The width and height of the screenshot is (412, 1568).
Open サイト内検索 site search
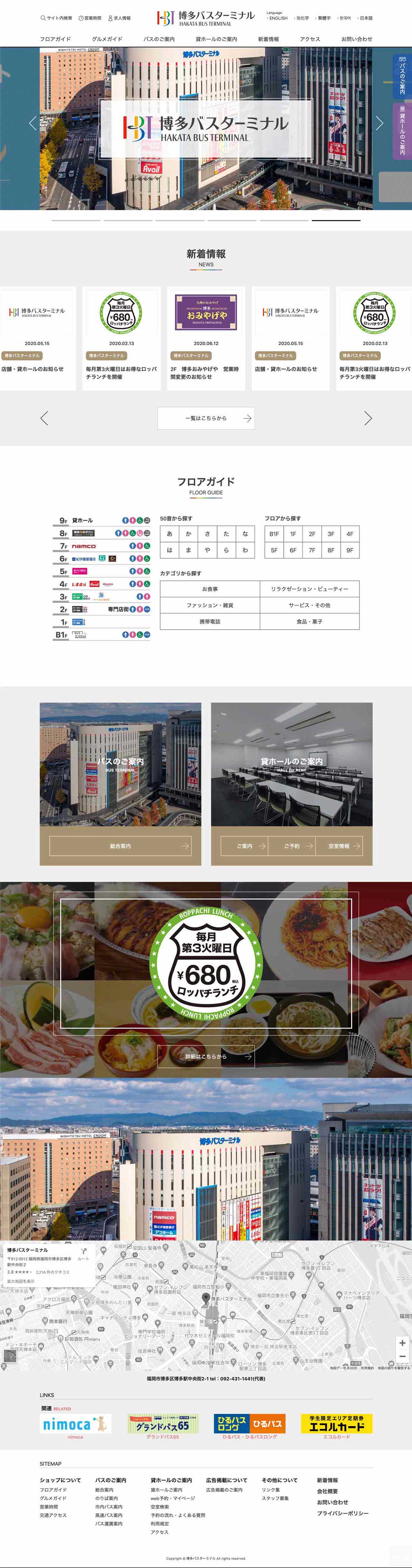[57, 18]
